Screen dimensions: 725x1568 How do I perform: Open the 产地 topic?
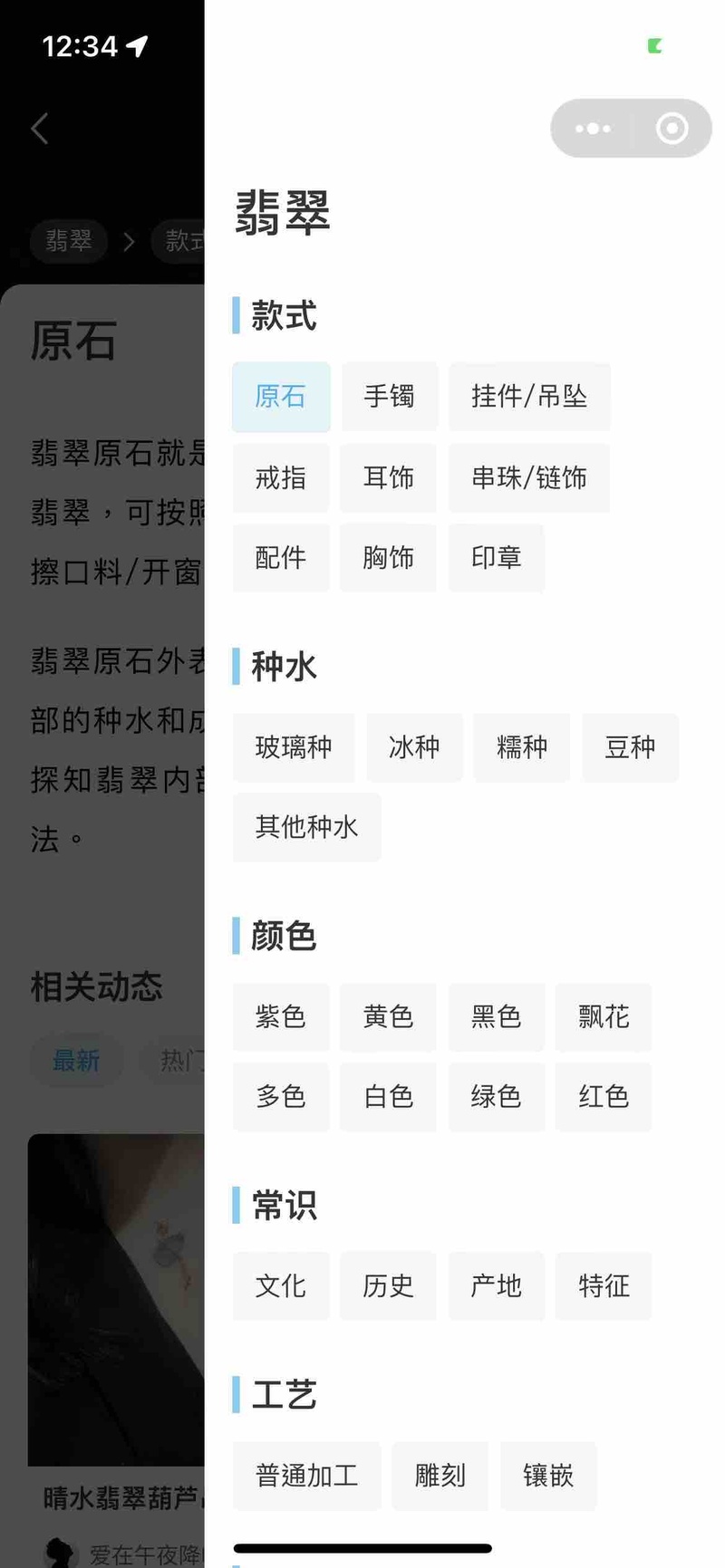coord(497,1286)
